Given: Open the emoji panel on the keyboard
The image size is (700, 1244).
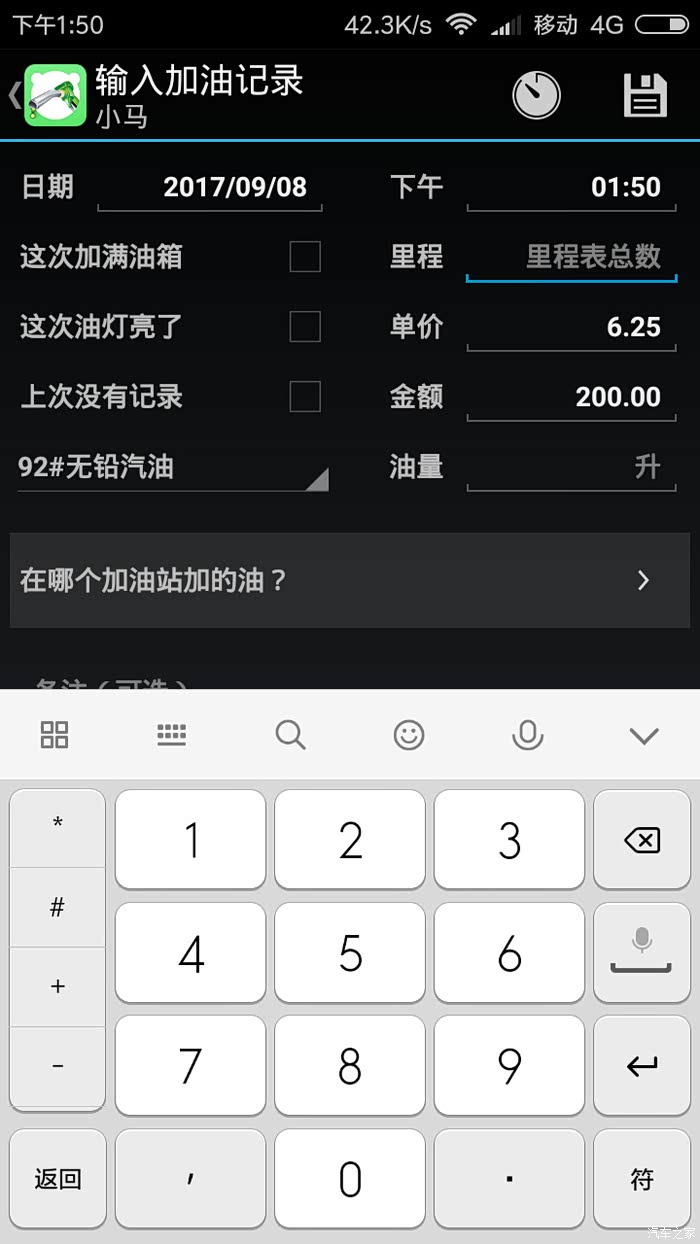Looking at the screenshot, I should (x=409, y=736).
